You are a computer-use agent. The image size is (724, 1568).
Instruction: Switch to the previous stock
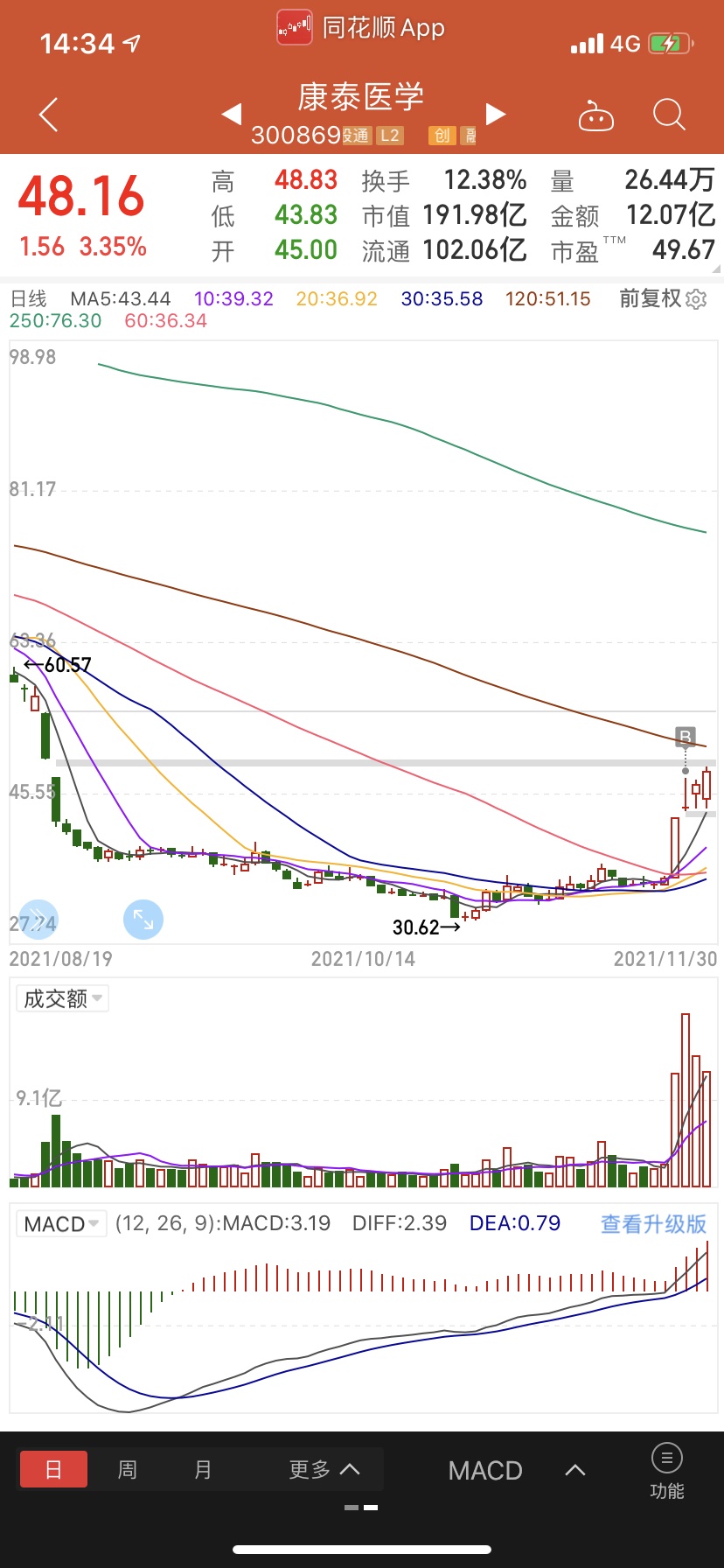pos(232,115)
